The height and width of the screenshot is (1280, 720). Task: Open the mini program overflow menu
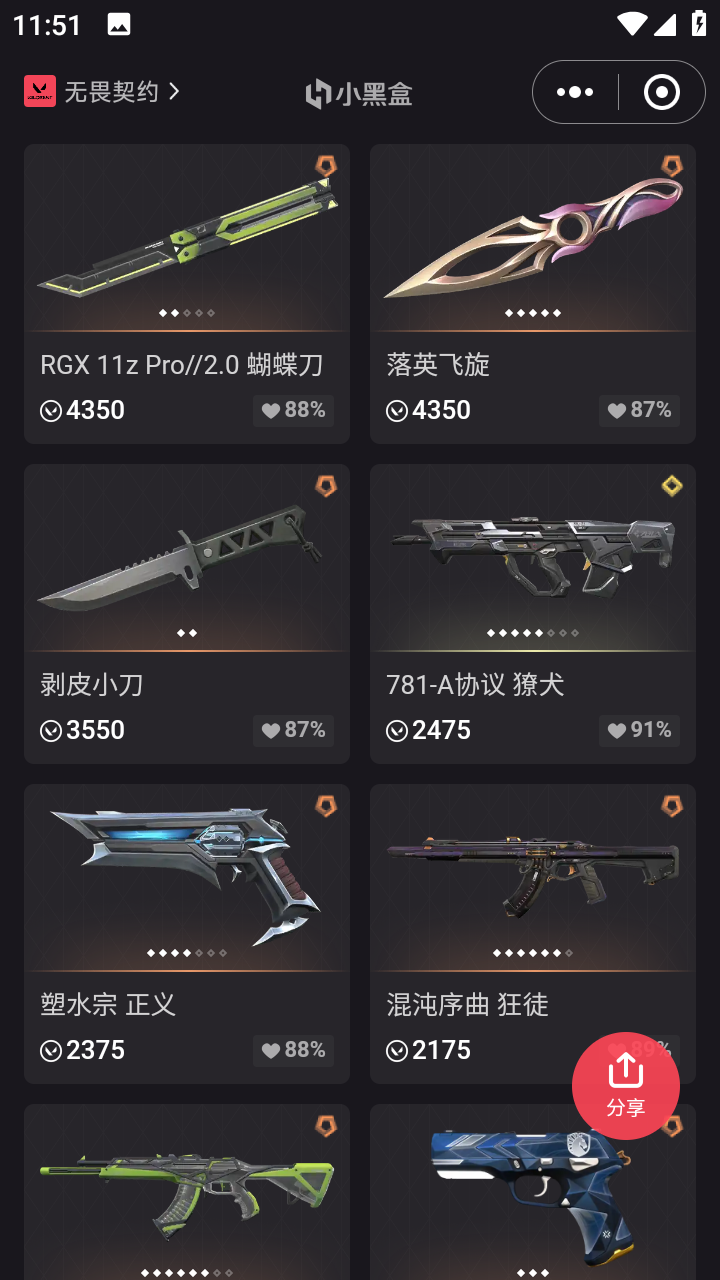click(575, 92)
